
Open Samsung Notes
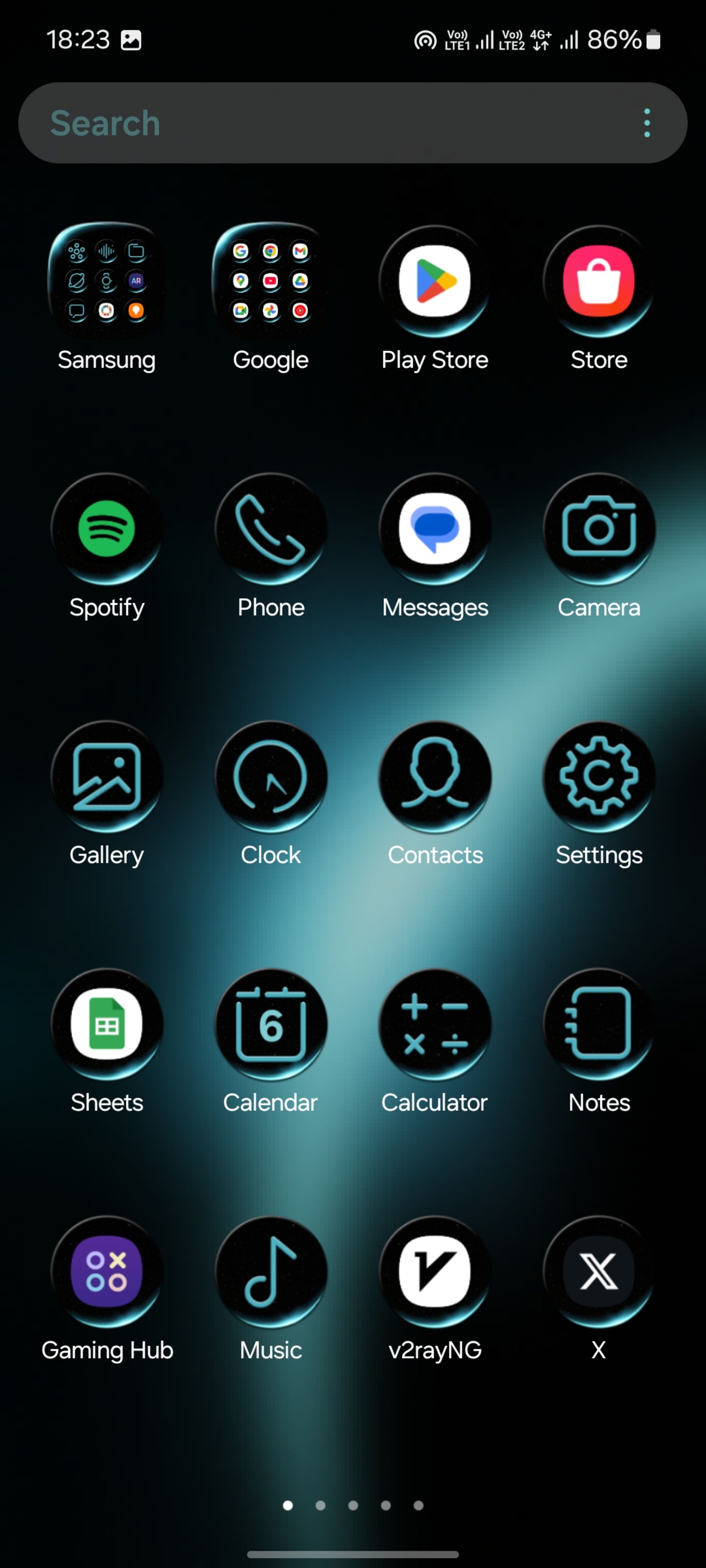pos(599,1024)
